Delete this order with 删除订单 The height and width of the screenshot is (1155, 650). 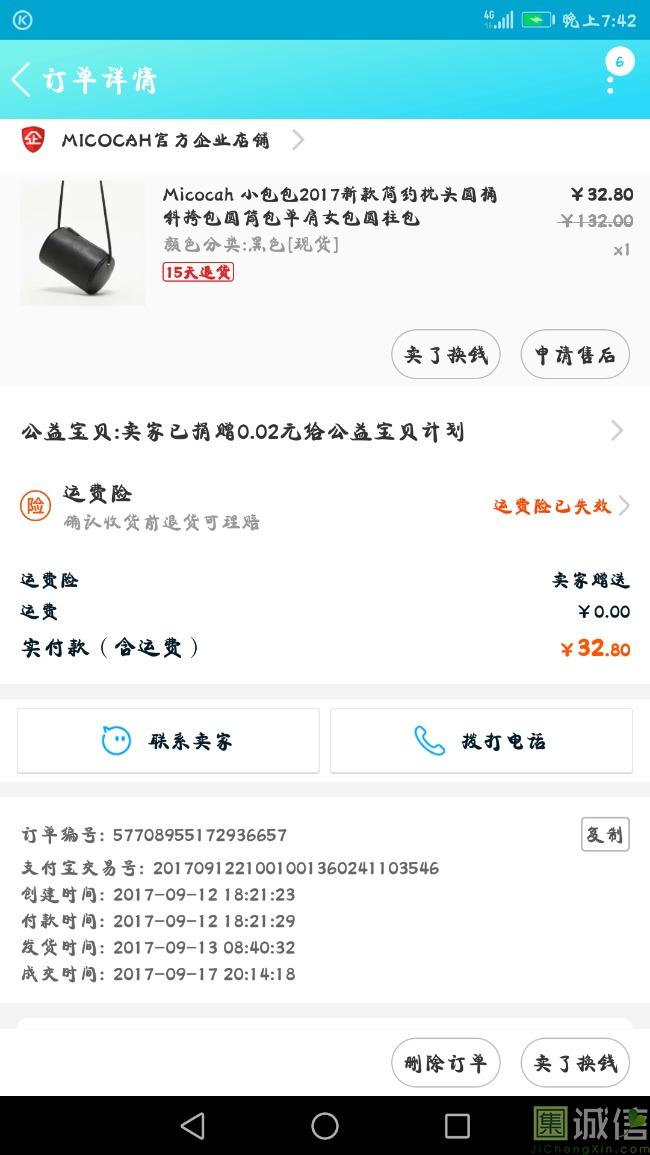(445, 1063)
